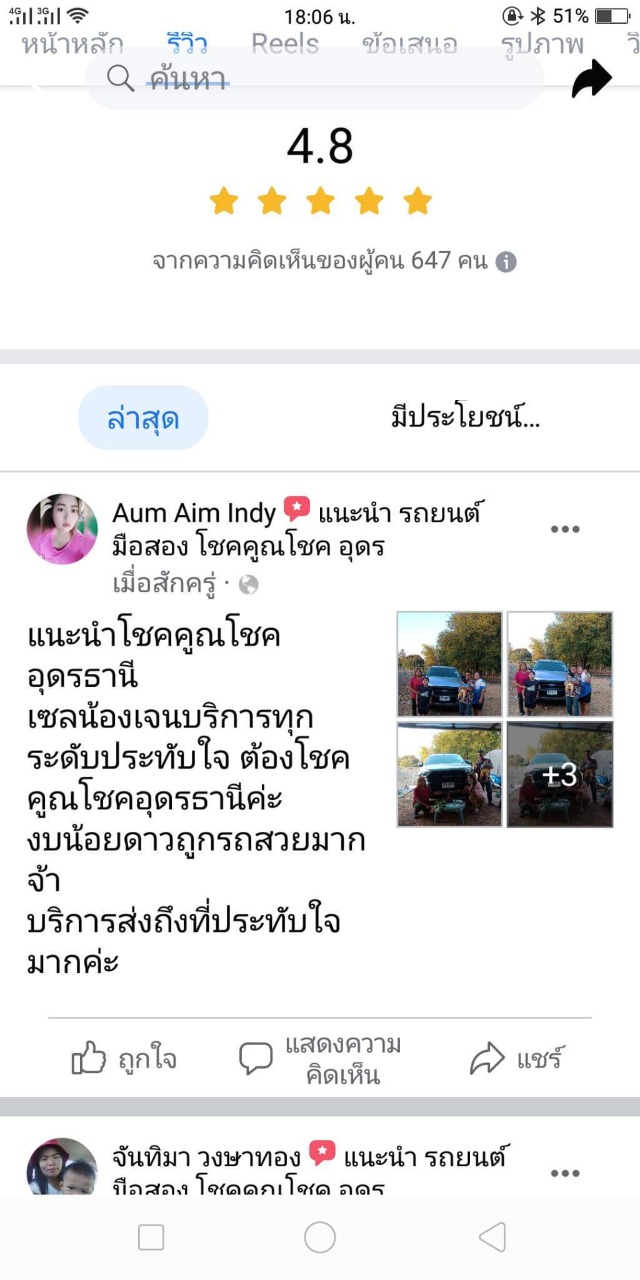Select the ล่าสุด filter chip
The image size is (640, 1280).
143,418
